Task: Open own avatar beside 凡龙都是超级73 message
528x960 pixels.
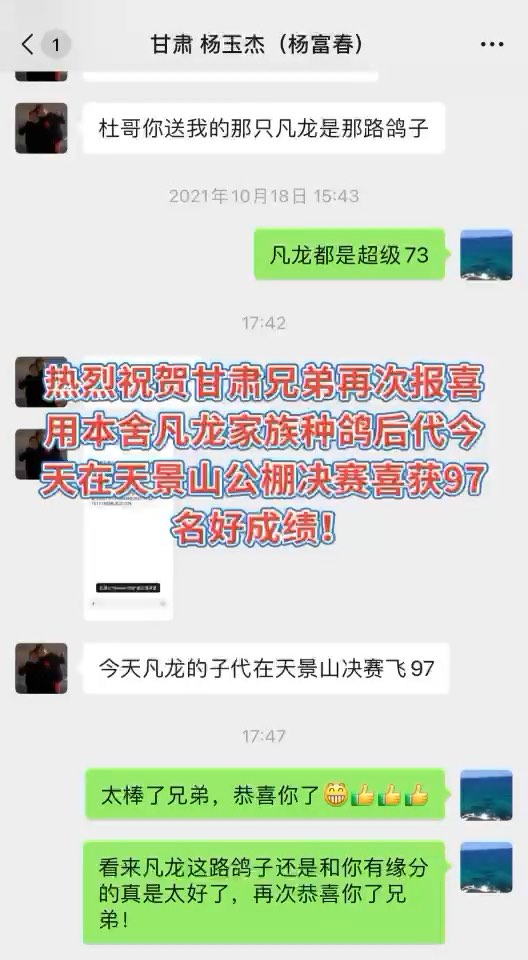Action: point(486,255)
